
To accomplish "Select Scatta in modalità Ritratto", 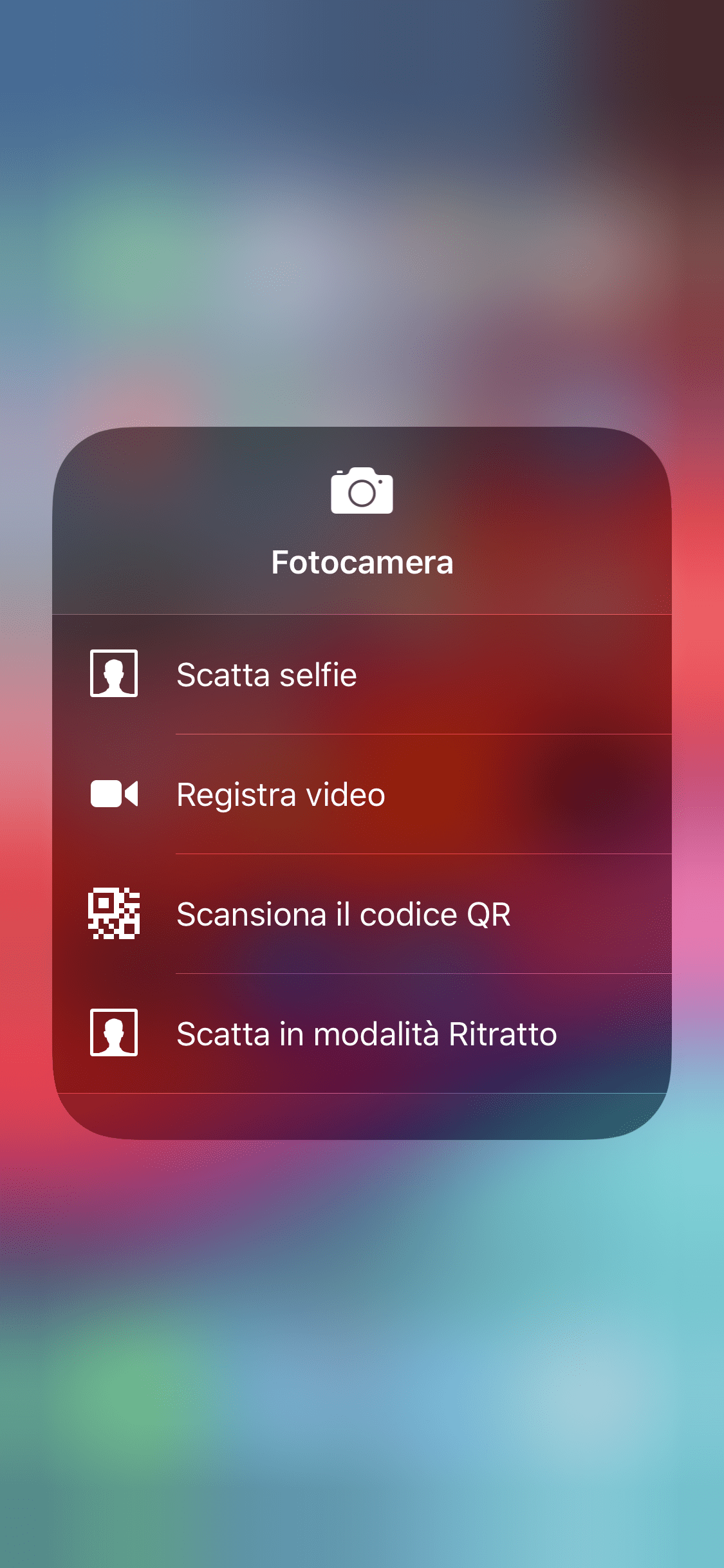I will [362, 1034].
